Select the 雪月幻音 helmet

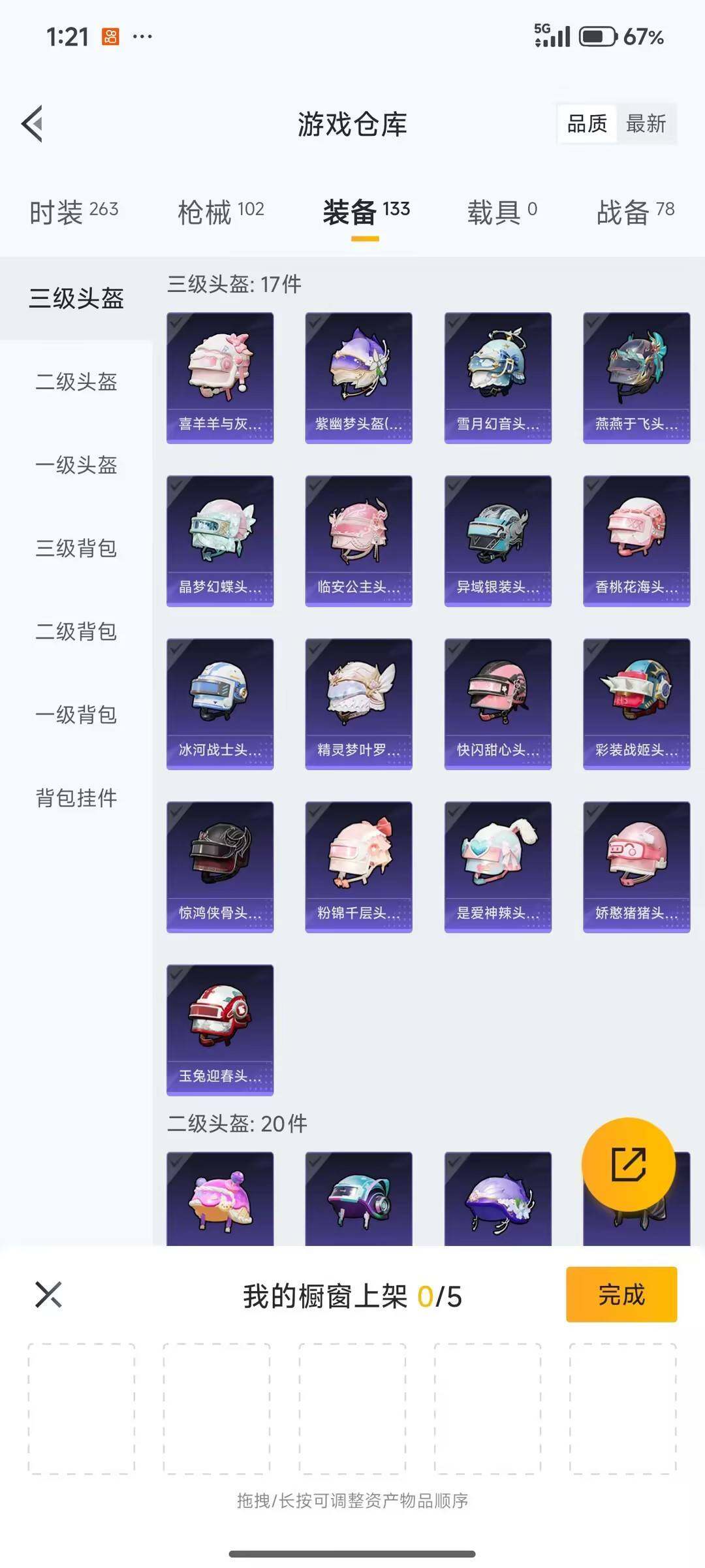coord(497,377)
